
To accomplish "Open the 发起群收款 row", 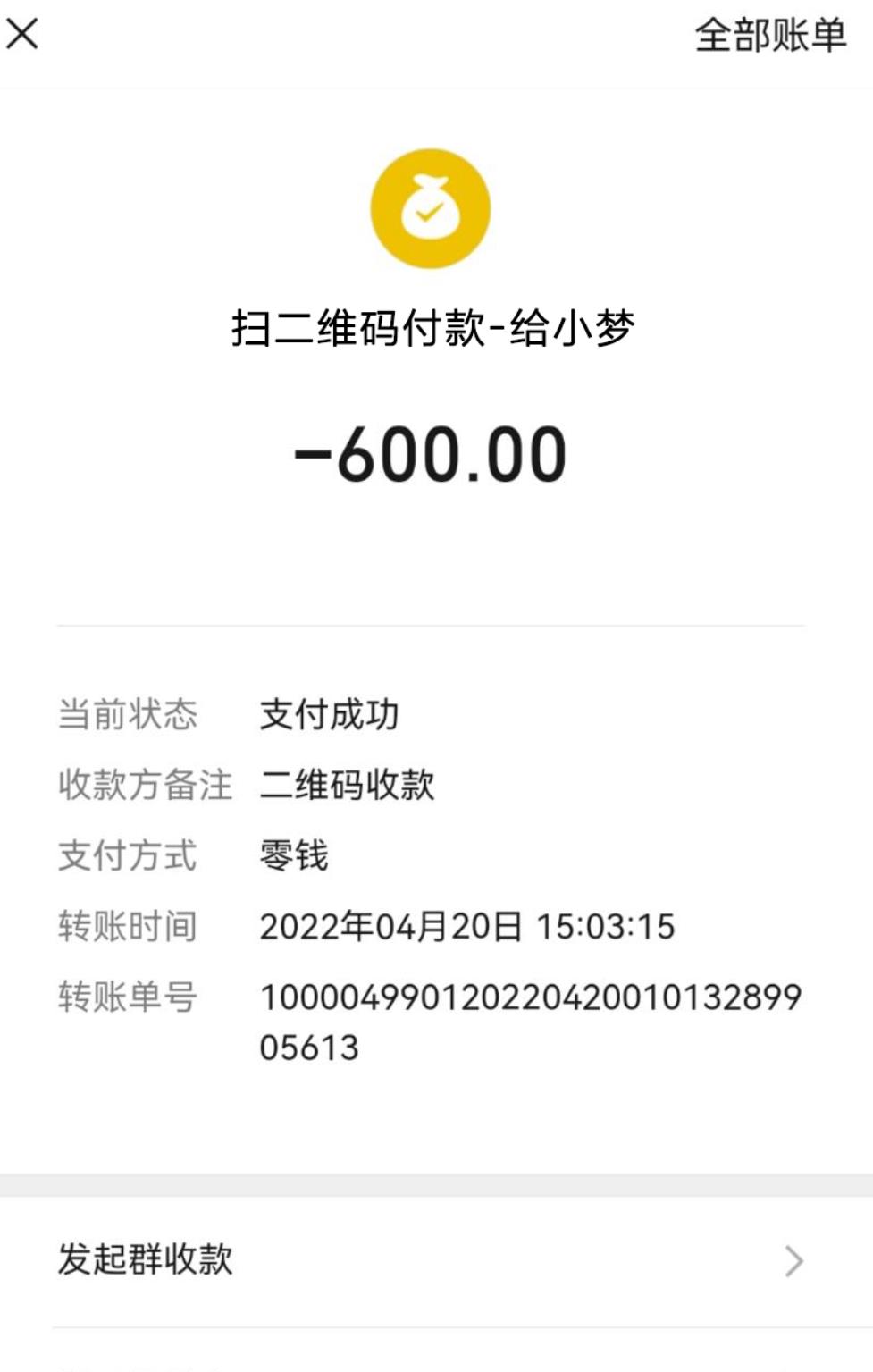I will pyautogui.click(x=429, y=1260).
